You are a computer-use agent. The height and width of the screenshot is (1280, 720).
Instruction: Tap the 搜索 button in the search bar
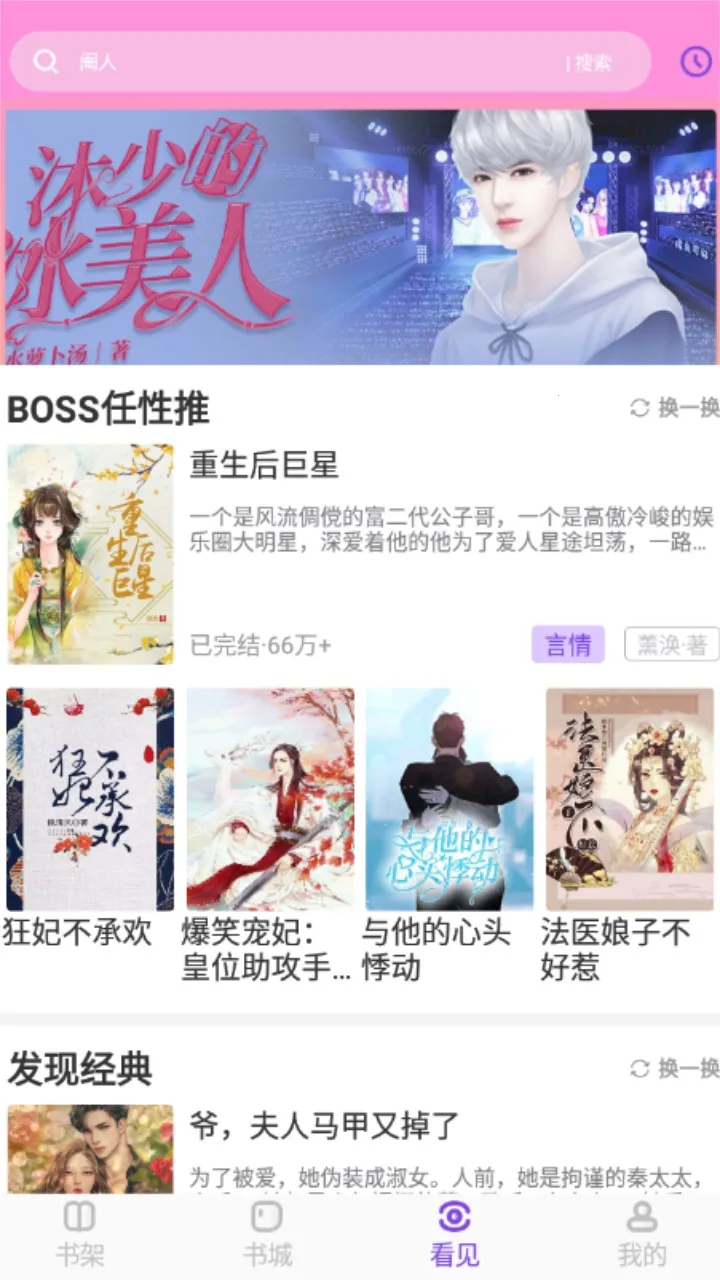[592, 62]
